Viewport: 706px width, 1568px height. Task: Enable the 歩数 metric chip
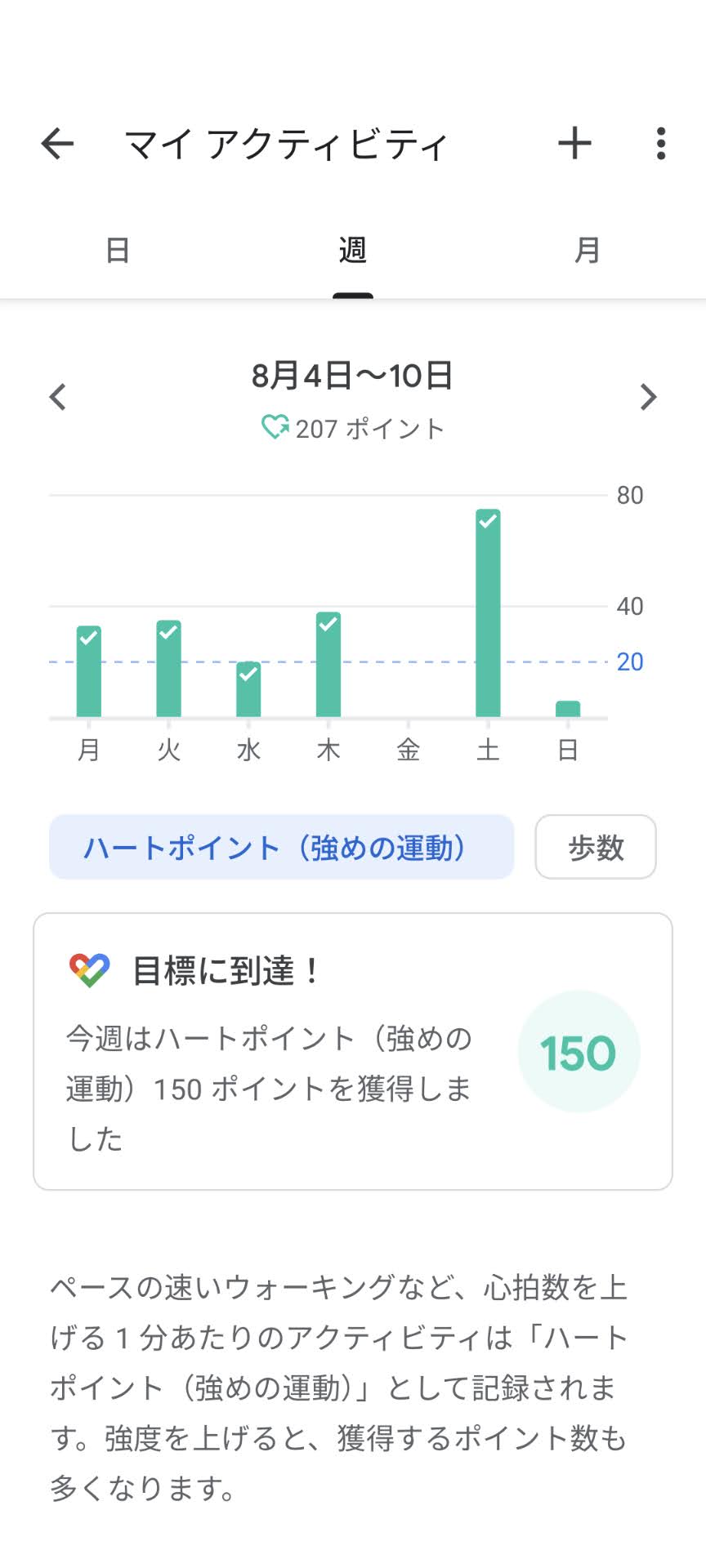[595, 848]
